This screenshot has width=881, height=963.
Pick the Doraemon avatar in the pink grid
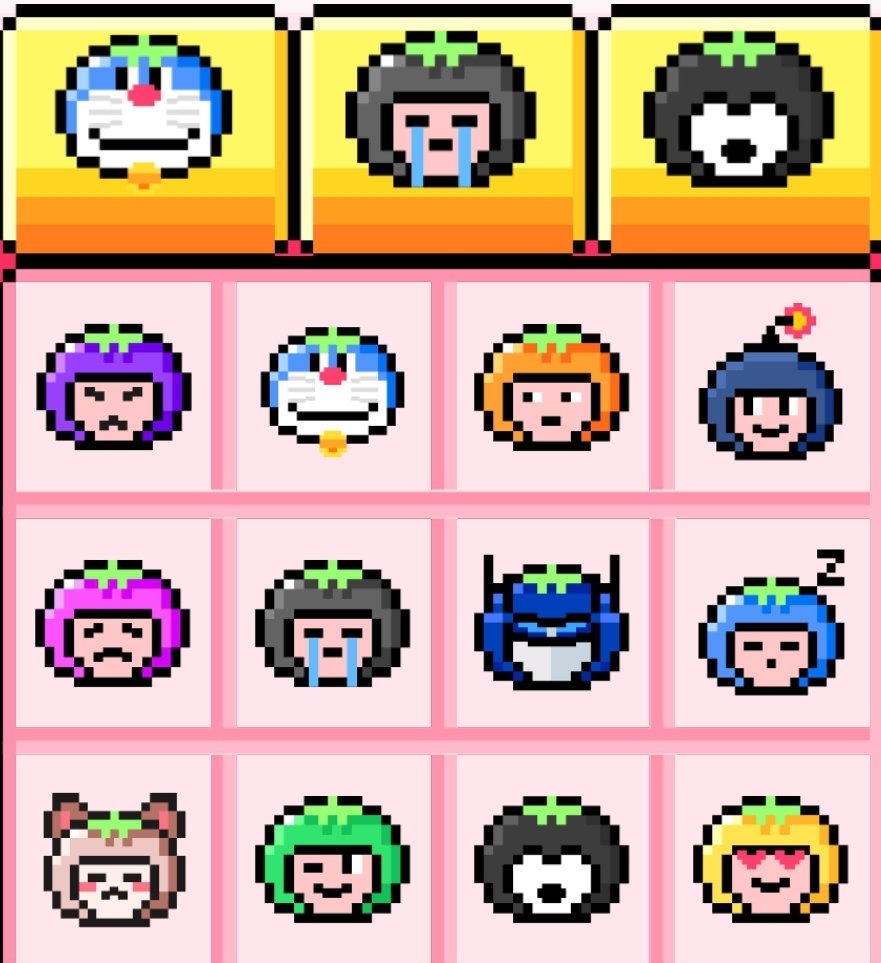coord(333,388)
